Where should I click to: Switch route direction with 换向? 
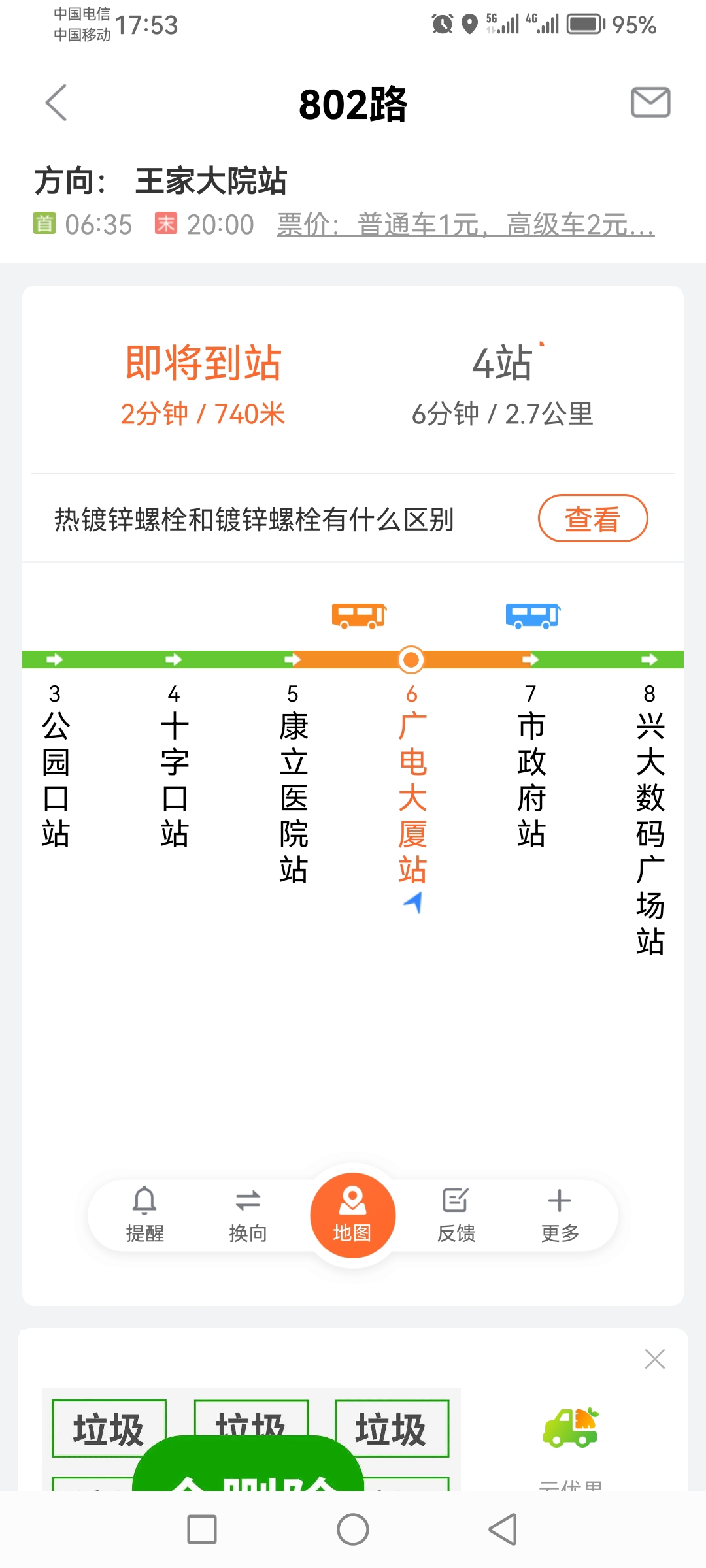pos(248,1215)
